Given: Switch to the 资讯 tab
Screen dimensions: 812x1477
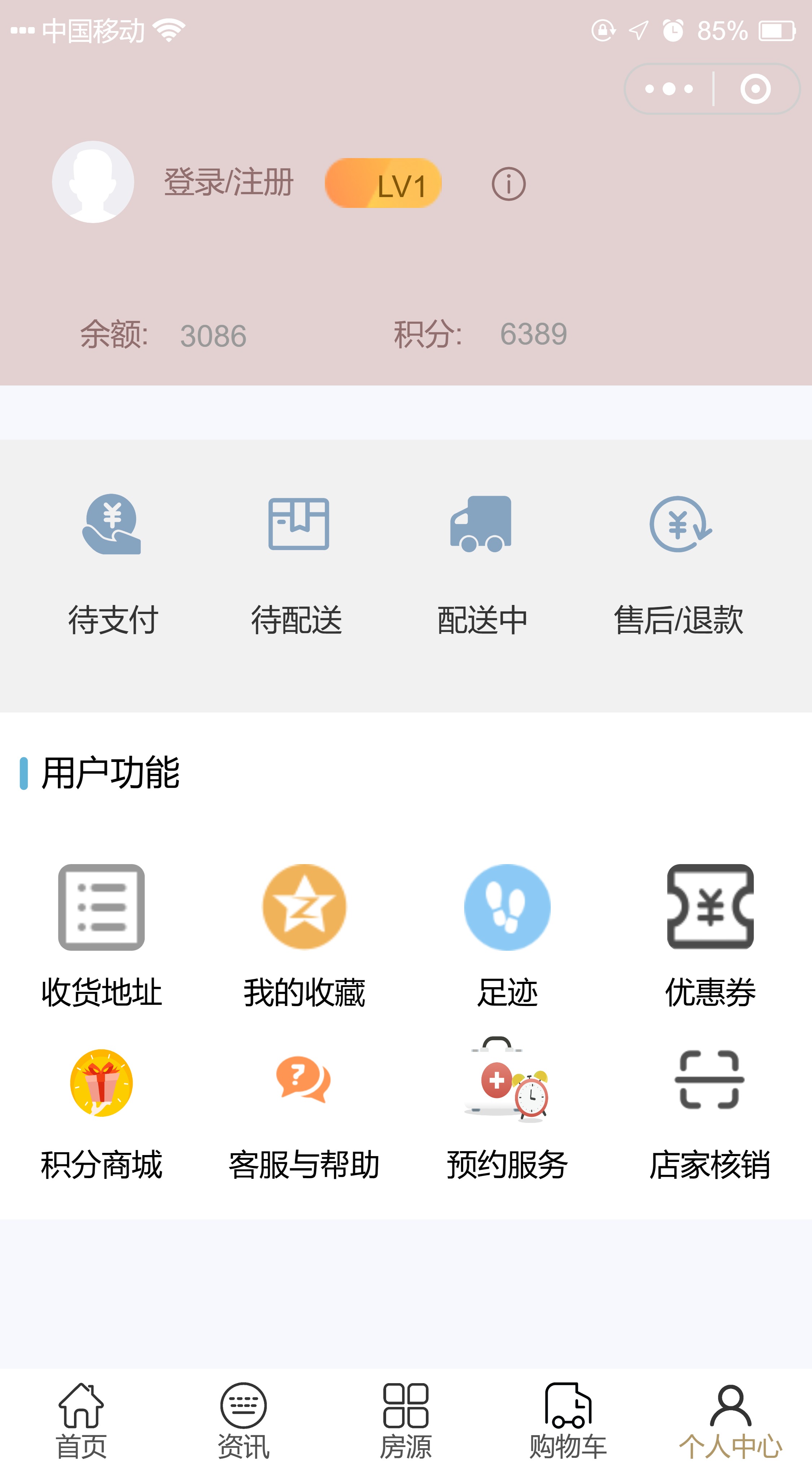Looking at the screenshot, I should pyautogui.click(x=243, y=1421).
